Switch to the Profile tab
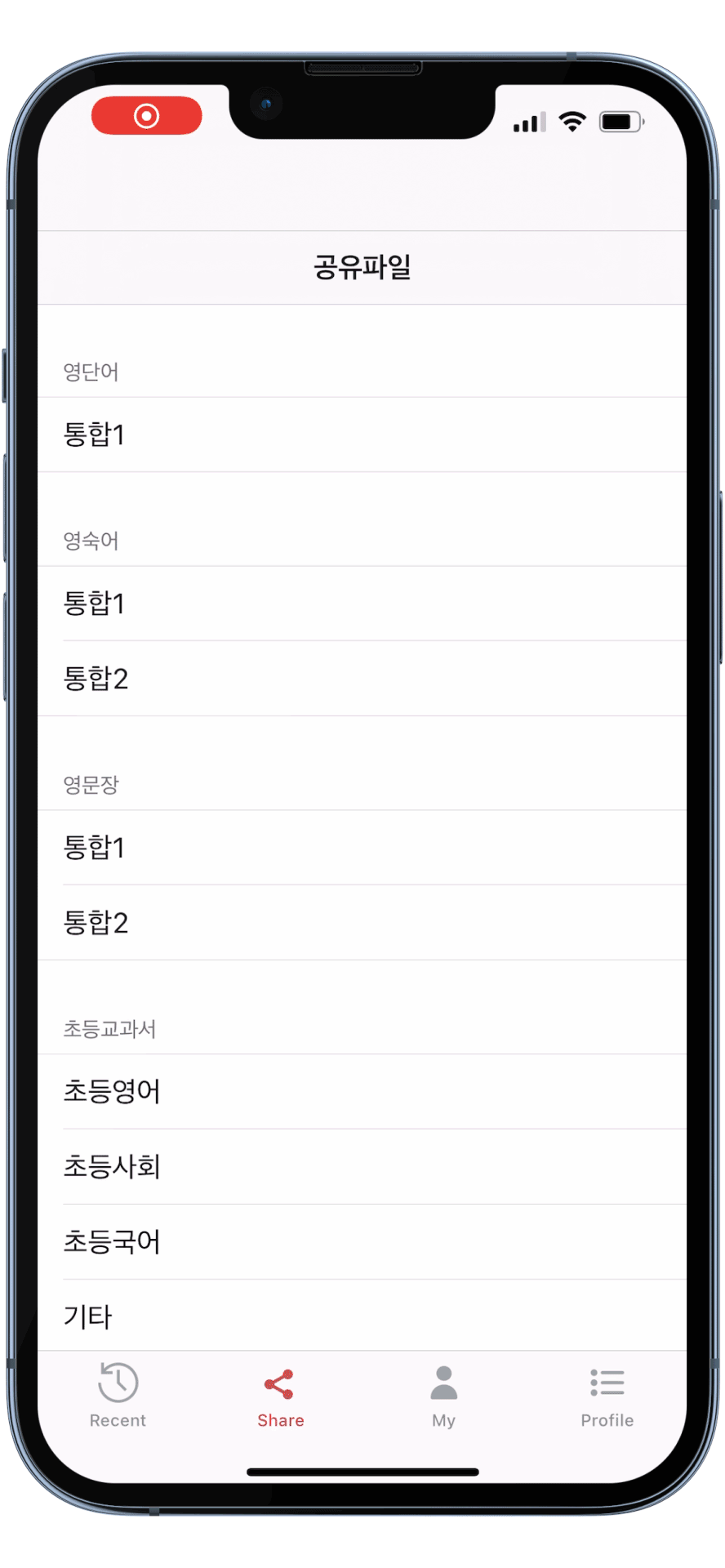 tap(607, 1395)
